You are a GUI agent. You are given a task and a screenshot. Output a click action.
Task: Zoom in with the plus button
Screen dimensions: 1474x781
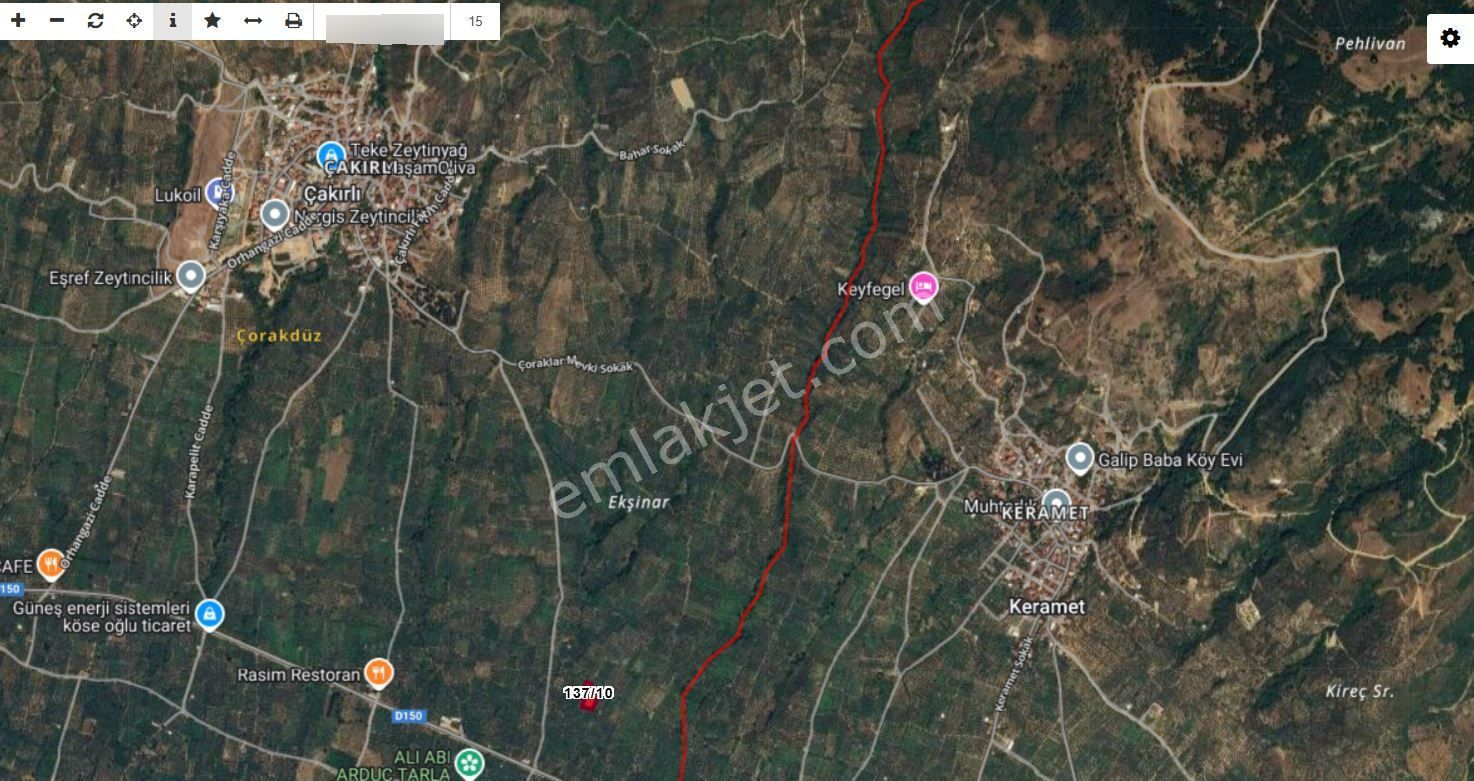point(18,20)
